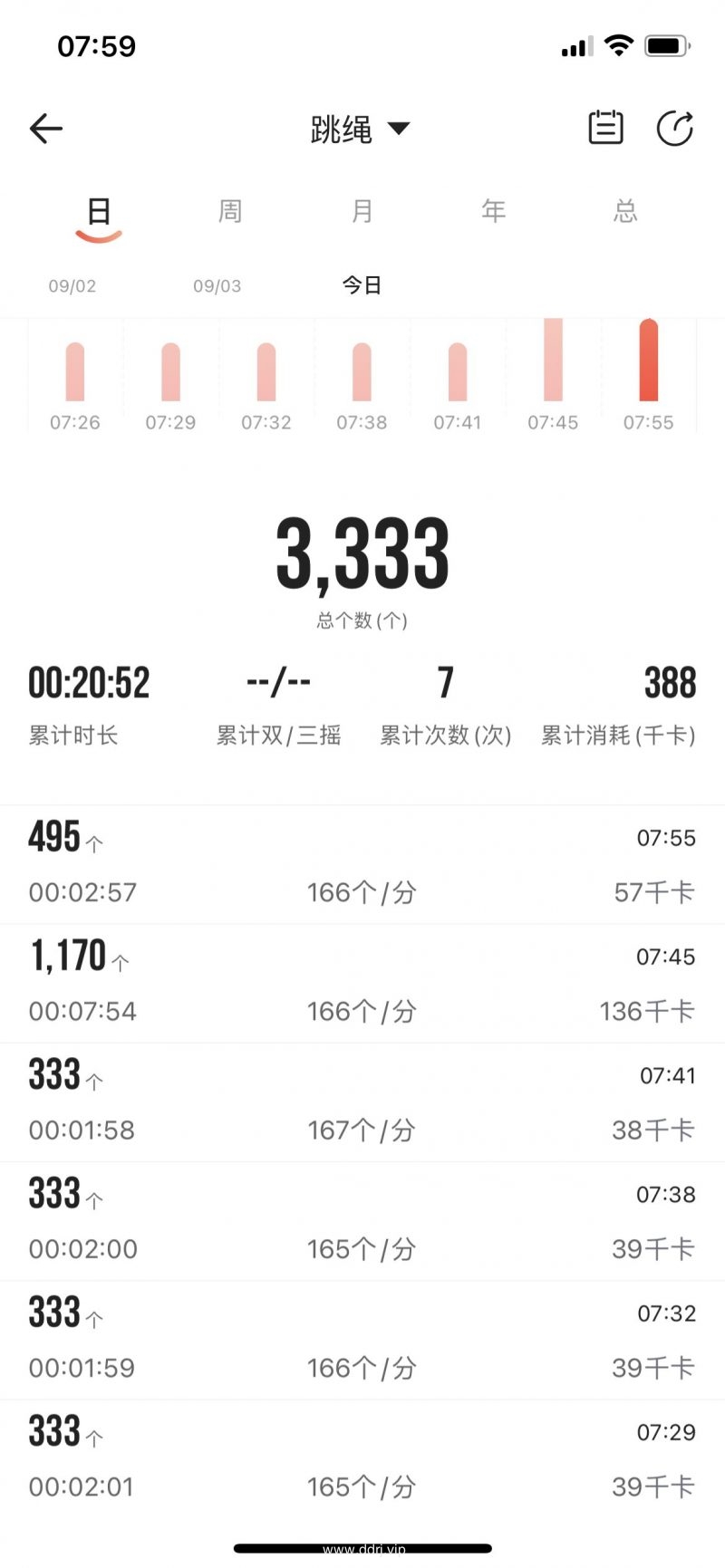This screenshot has height=1568, width=725.
Task: Select the 07:45 bar in the chart
Action: click(553, 360)
